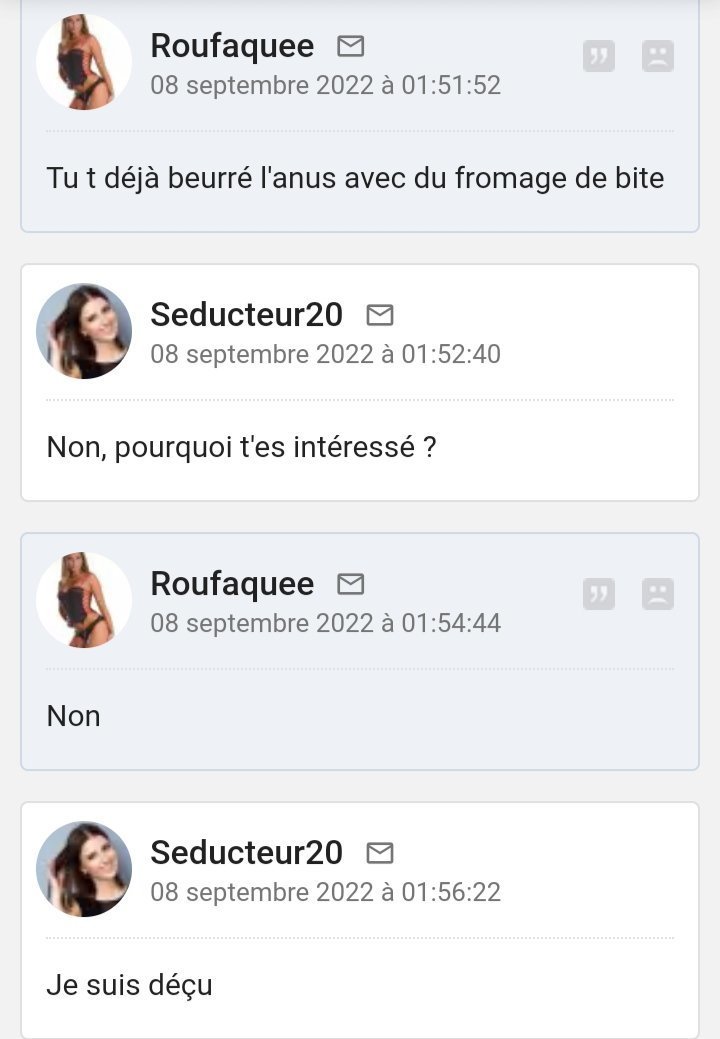The height and width of the screenshot is (1039, 720).
Task: Open Seducteur20's avatar on the 01:56:22 post
Action: tap(84, 869)
